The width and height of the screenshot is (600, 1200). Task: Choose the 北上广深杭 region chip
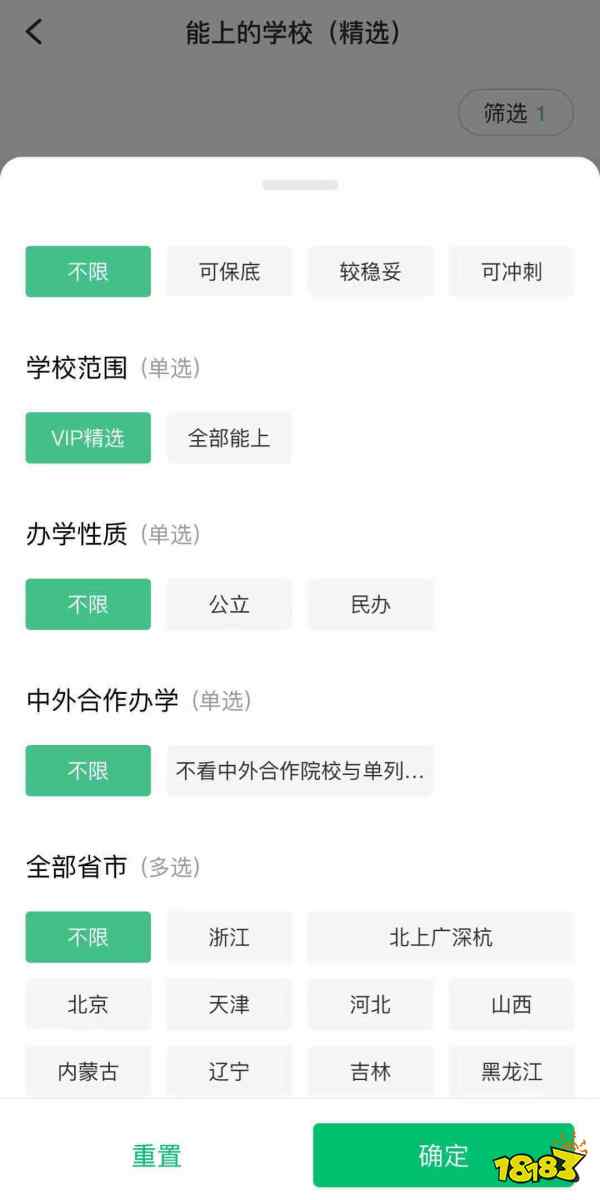click(440, 937)
